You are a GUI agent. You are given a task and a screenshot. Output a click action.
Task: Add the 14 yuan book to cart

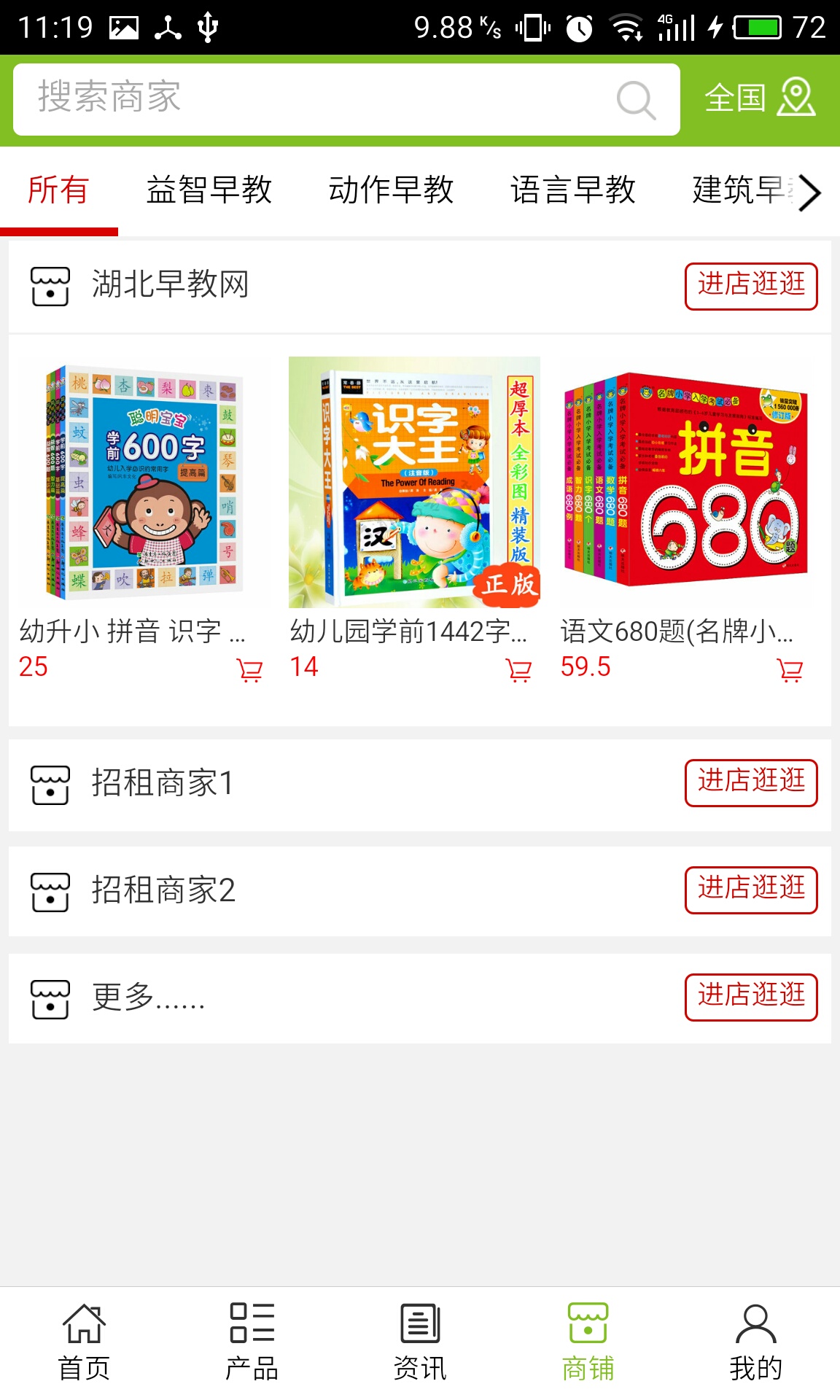pyautogui.click(x=518, y=669)
